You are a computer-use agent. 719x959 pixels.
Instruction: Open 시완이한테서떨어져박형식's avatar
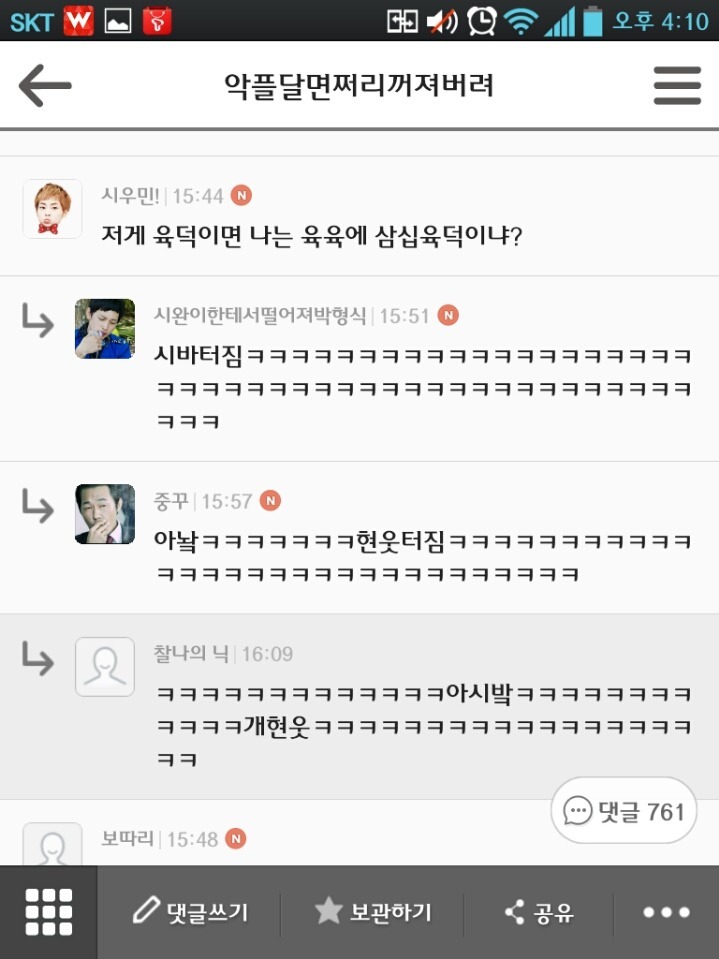pyautogui.click(x=105, y=329)
